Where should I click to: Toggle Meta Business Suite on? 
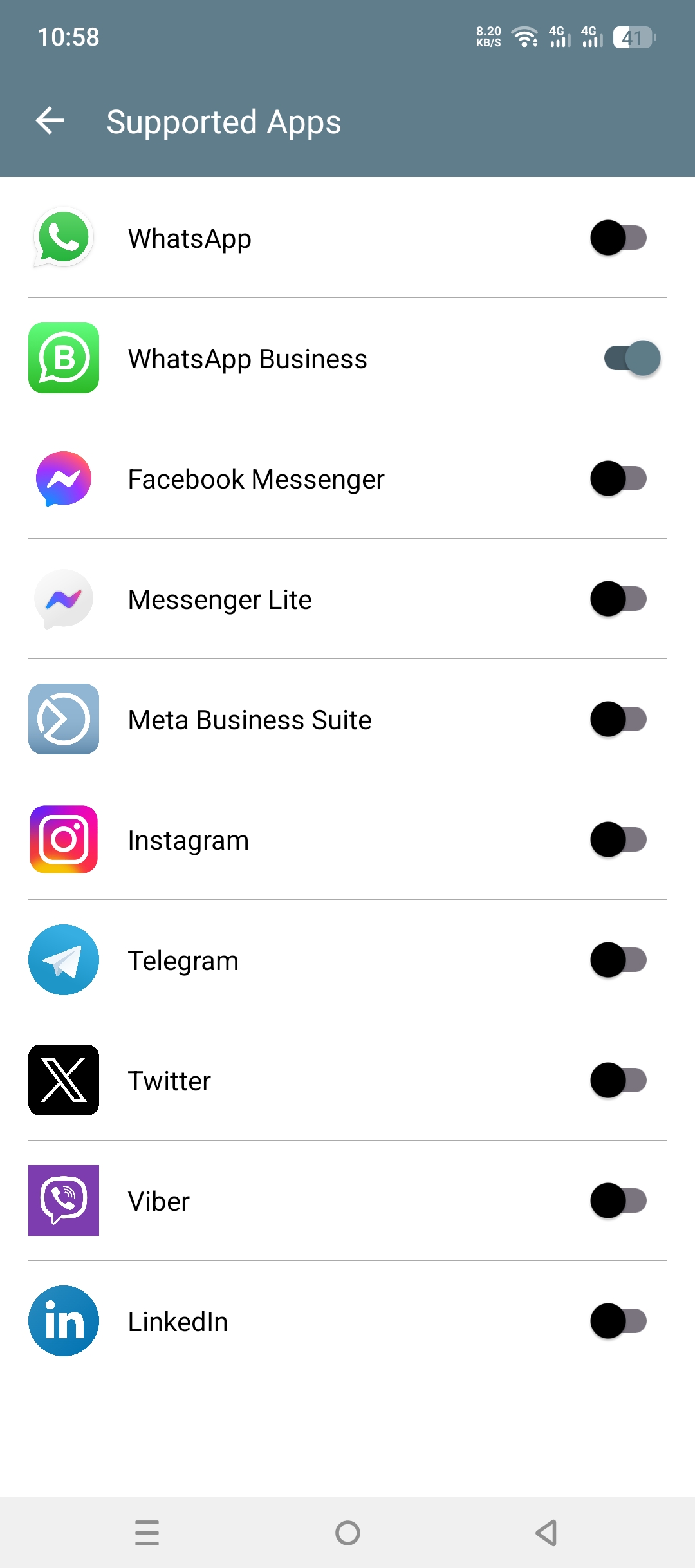(618, 720)
